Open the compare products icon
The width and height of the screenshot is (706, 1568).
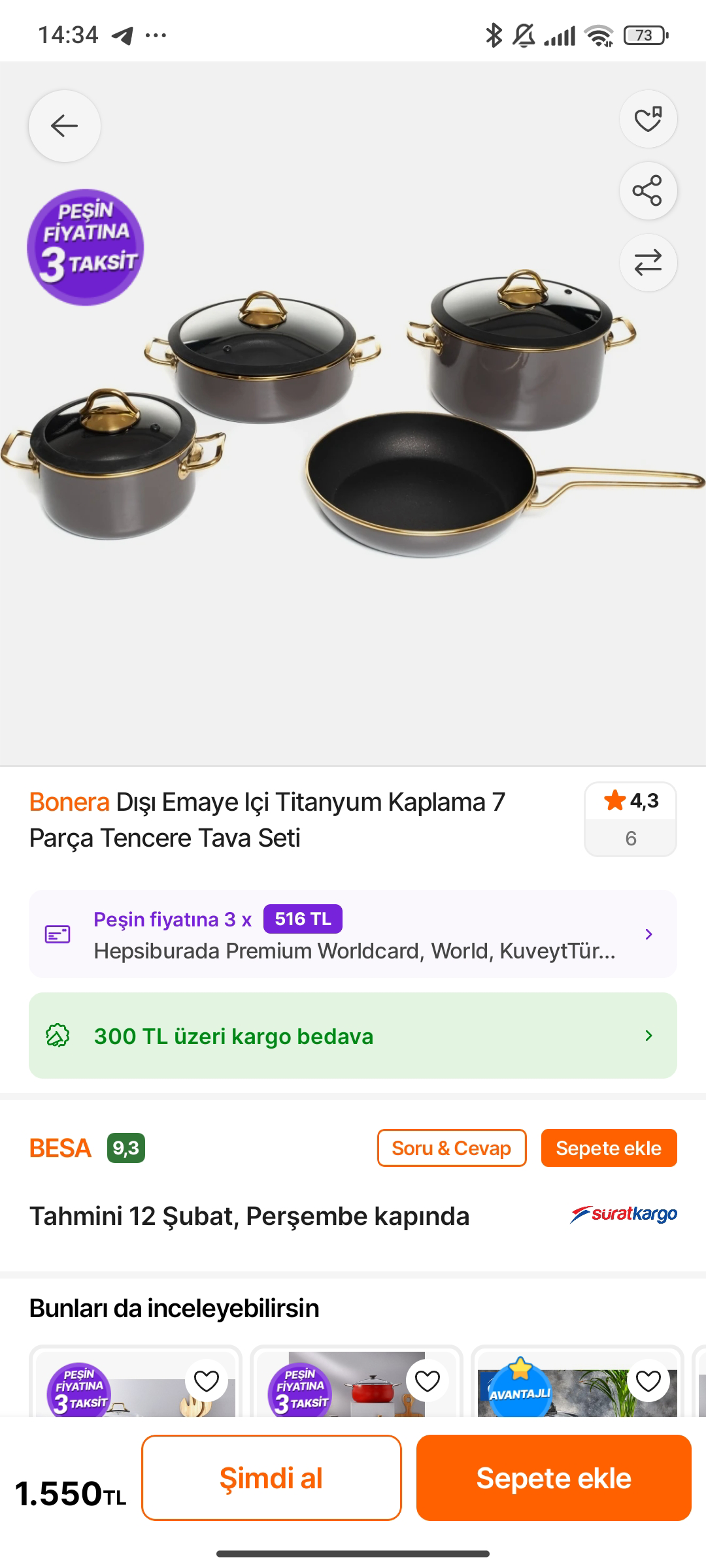pyautogui.click(x=648, y=263)
